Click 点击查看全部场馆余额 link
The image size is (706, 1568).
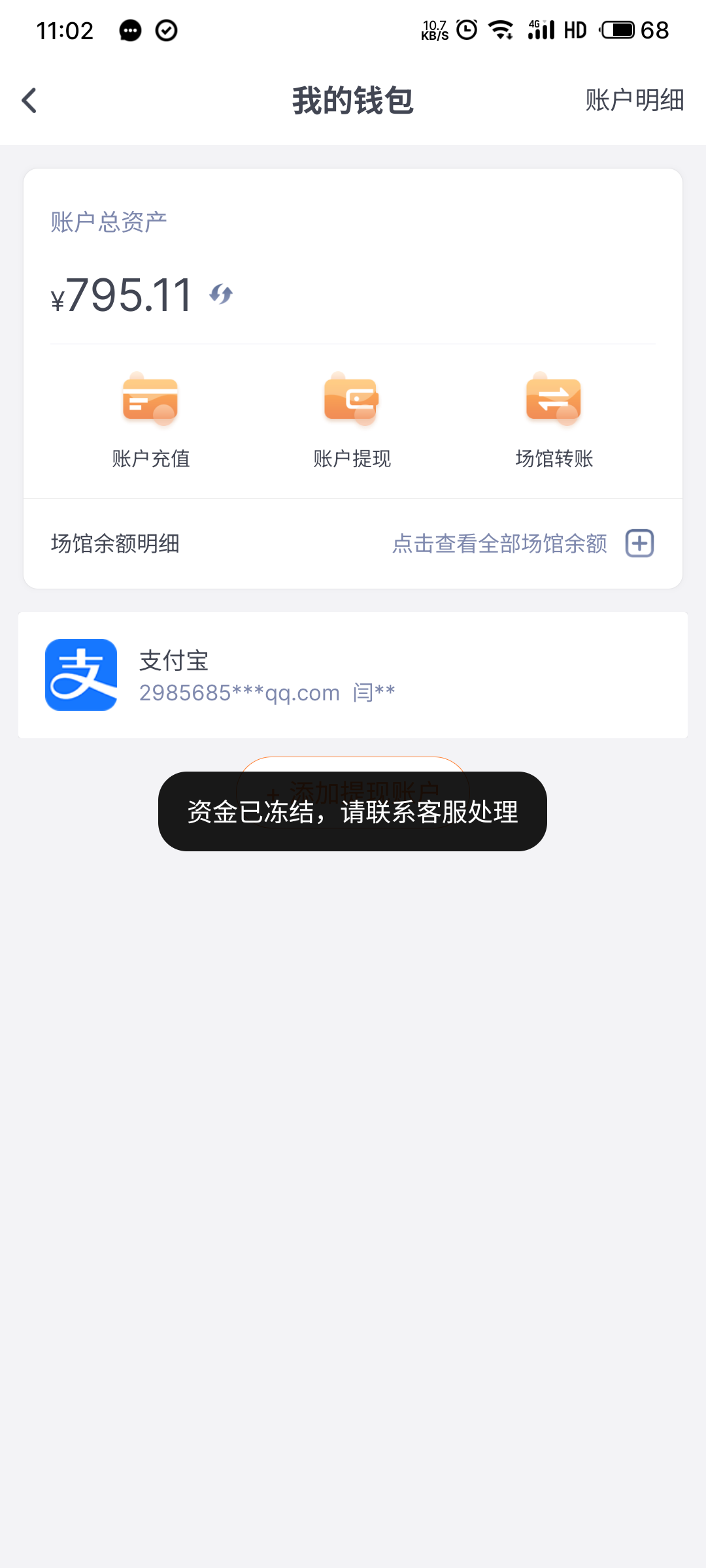(x=499, y=543)
